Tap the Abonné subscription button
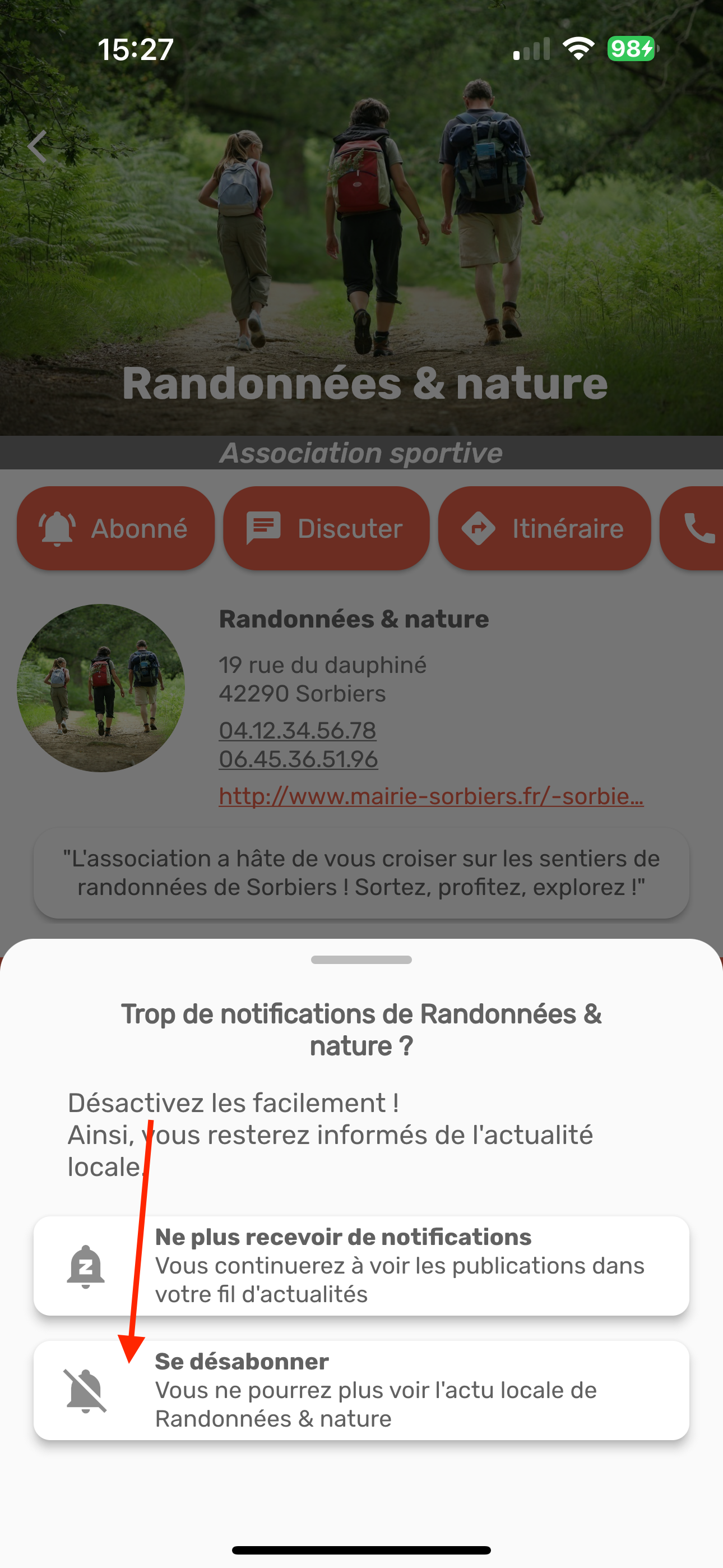Screen dimensions: 723x1568 (115, 528)
